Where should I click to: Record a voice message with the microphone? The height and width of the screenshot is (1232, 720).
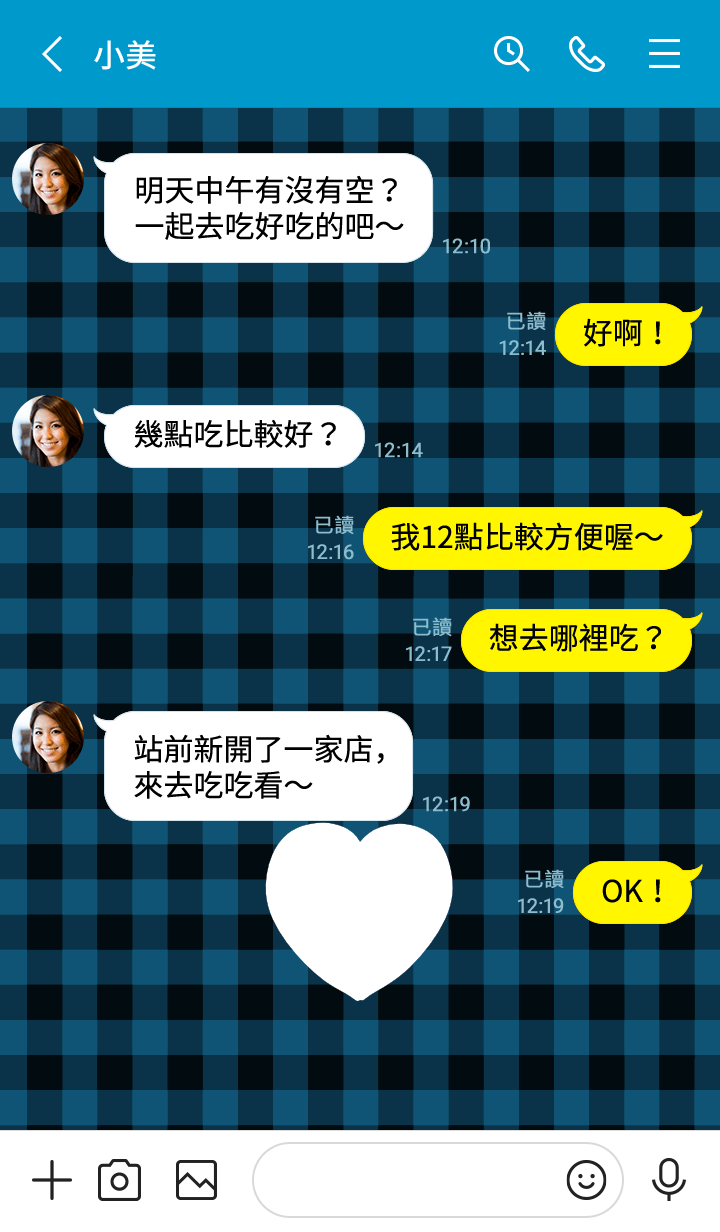click(x=668, y=1181)
